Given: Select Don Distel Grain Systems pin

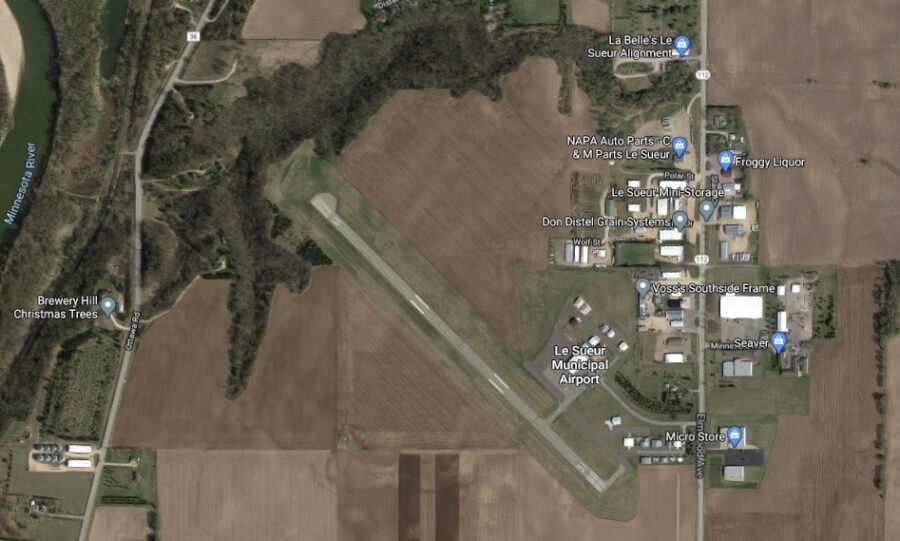Looking at the screenshot, I should coord(679,220).
